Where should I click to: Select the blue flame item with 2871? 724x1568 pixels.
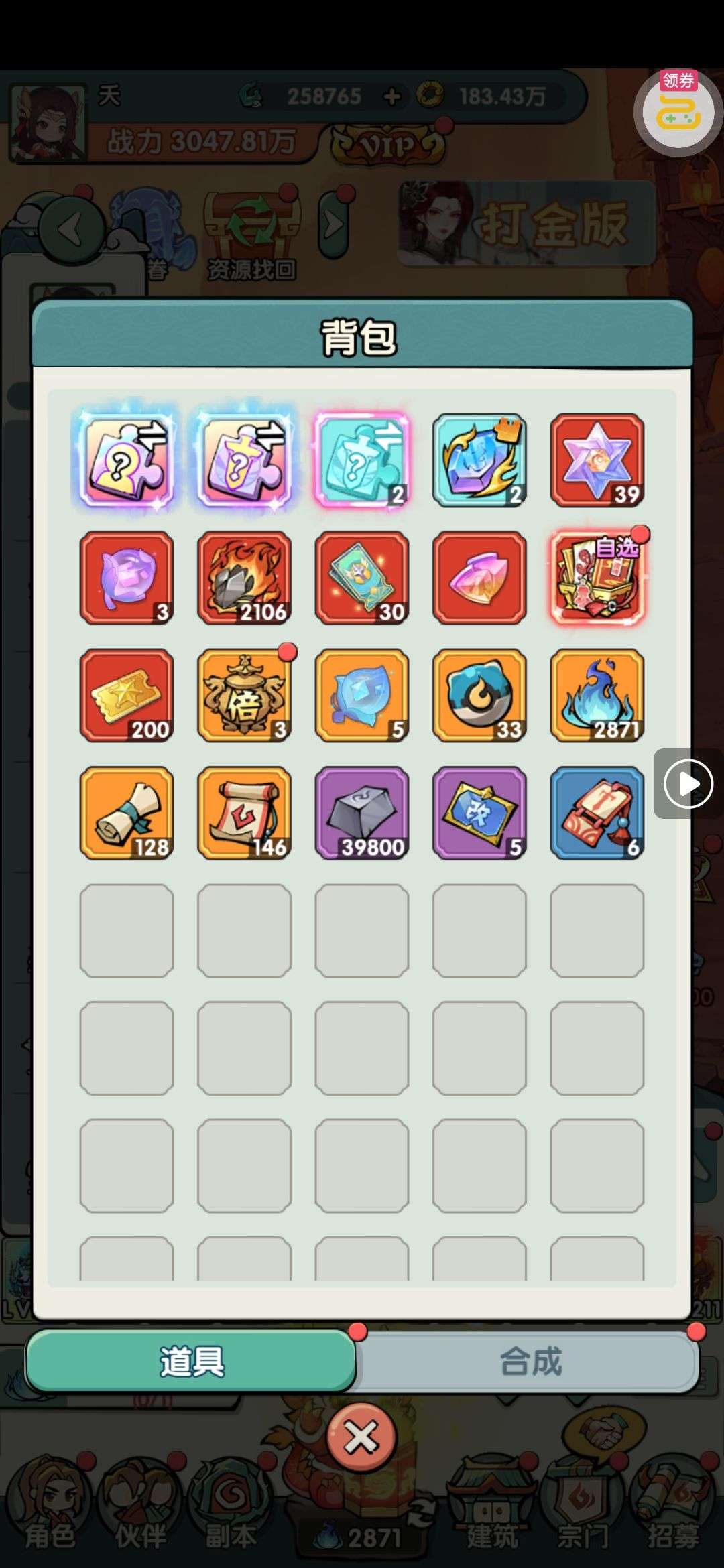click(x=597, y=695)
